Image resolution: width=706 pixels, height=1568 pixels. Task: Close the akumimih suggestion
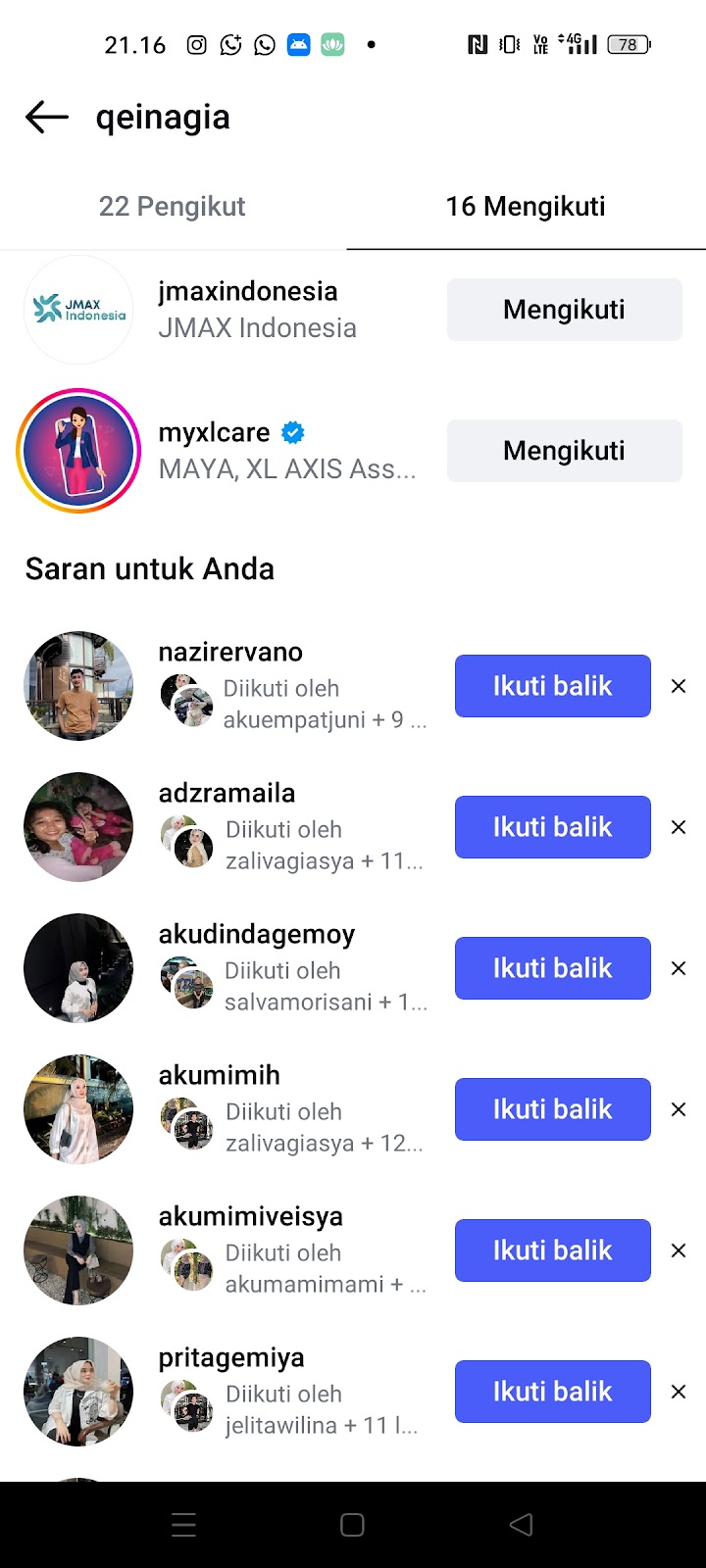678,1109
